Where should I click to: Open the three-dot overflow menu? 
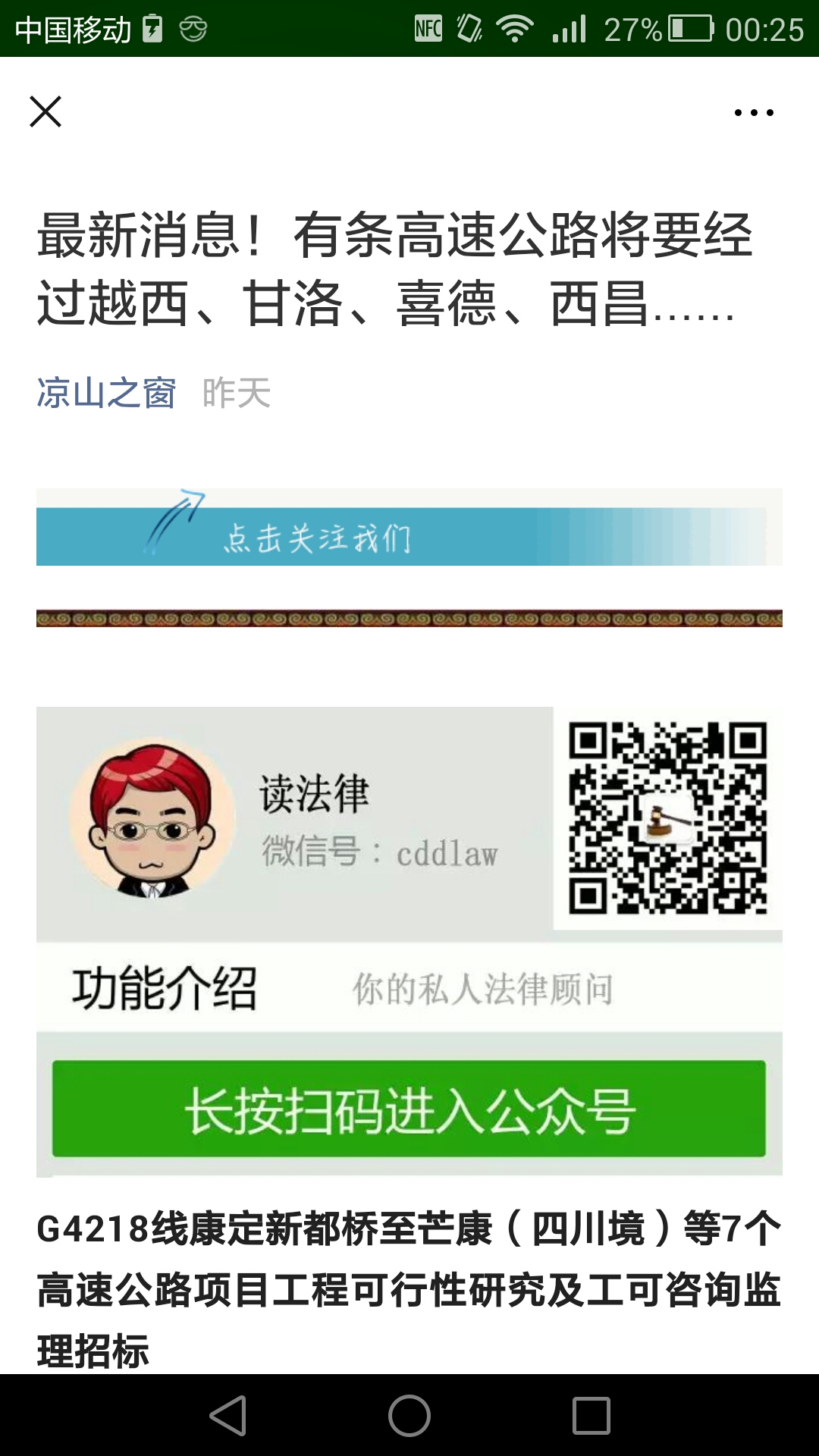coord(754,113)
